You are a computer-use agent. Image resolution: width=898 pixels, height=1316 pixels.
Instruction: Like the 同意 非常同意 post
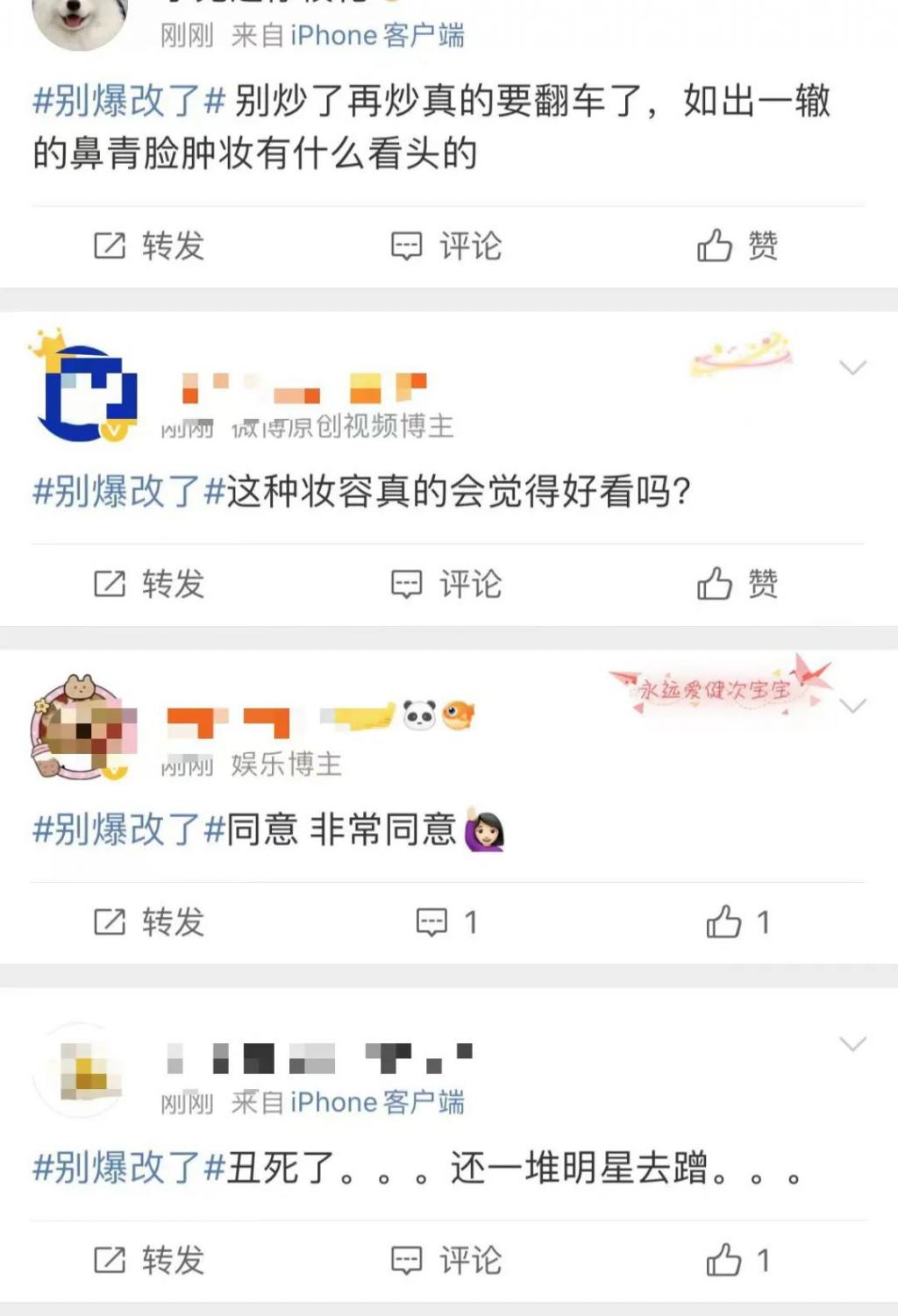[737, 922]
